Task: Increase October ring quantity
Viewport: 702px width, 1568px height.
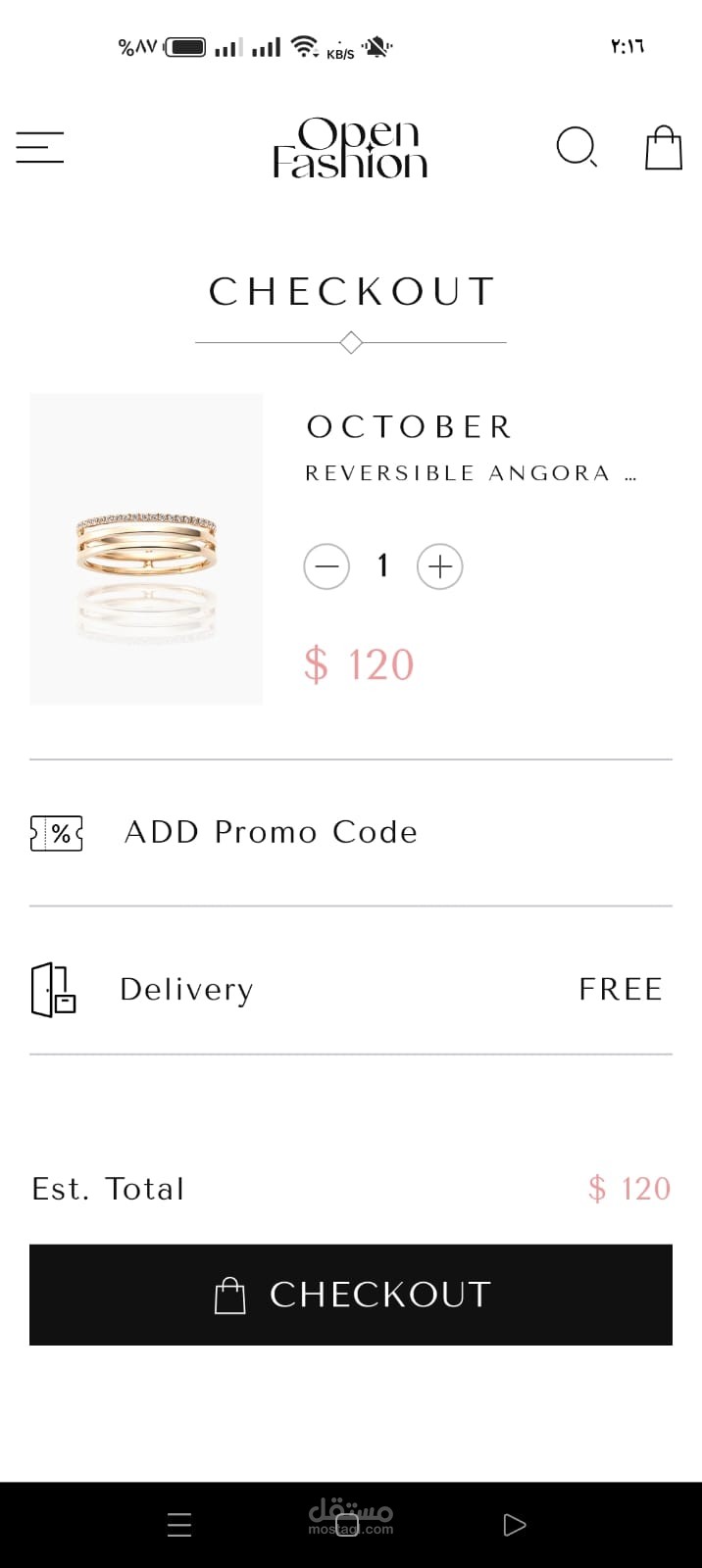Action: pos(440,566)
